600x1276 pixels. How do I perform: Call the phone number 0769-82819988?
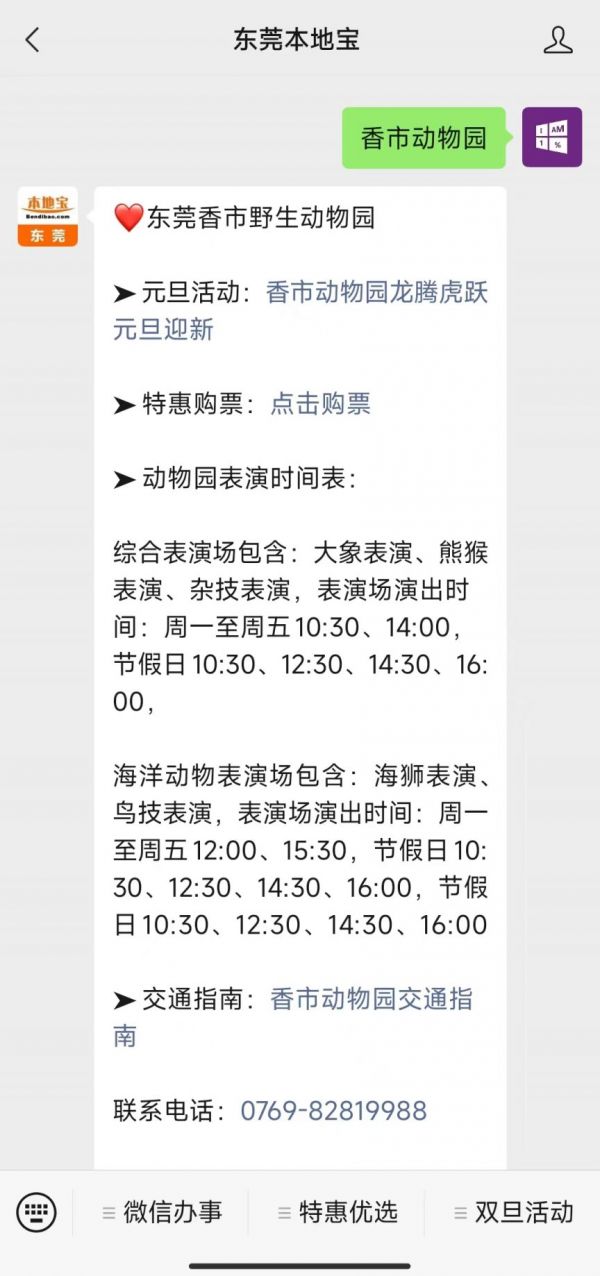pos(333,1111)
